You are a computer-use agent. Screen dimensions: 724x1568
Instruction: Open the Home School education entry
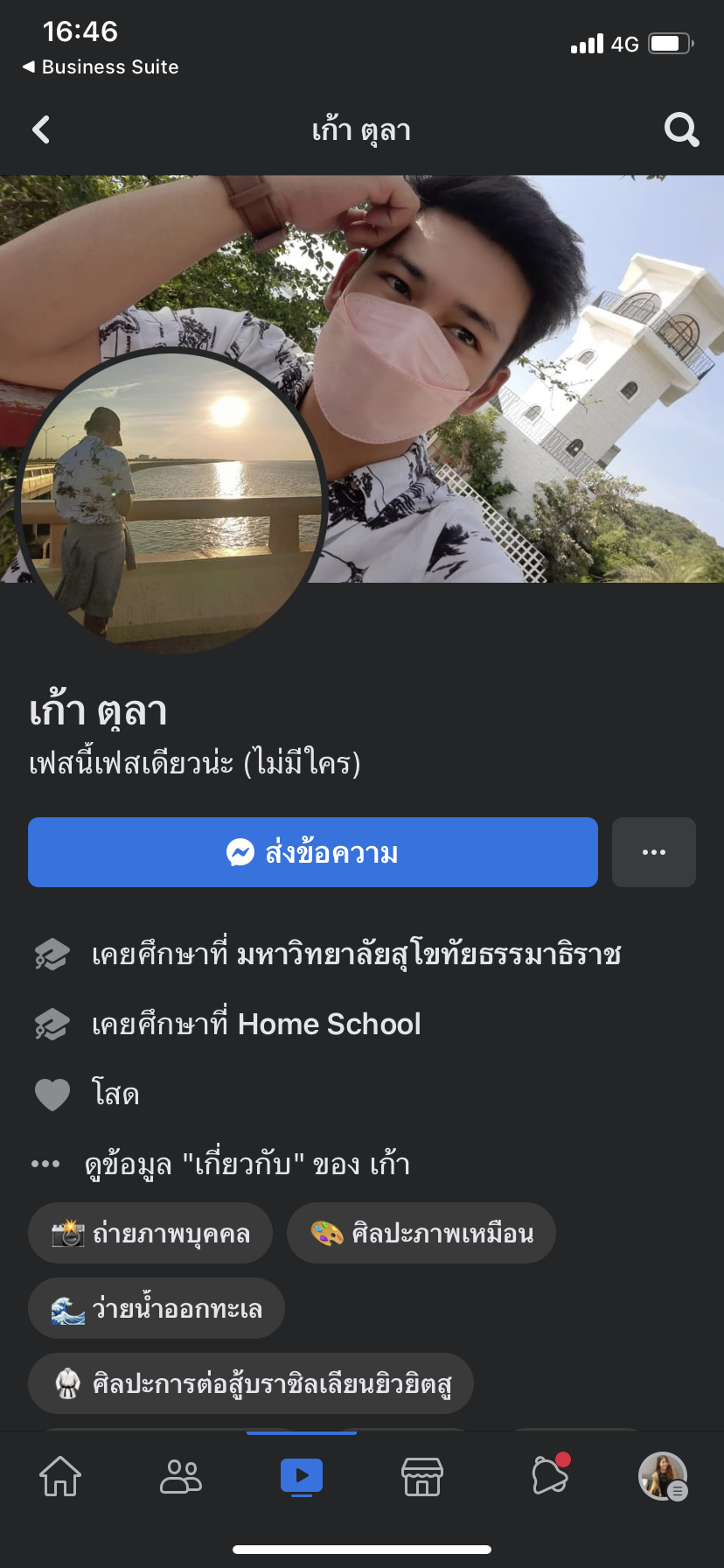coord(256,1024)
